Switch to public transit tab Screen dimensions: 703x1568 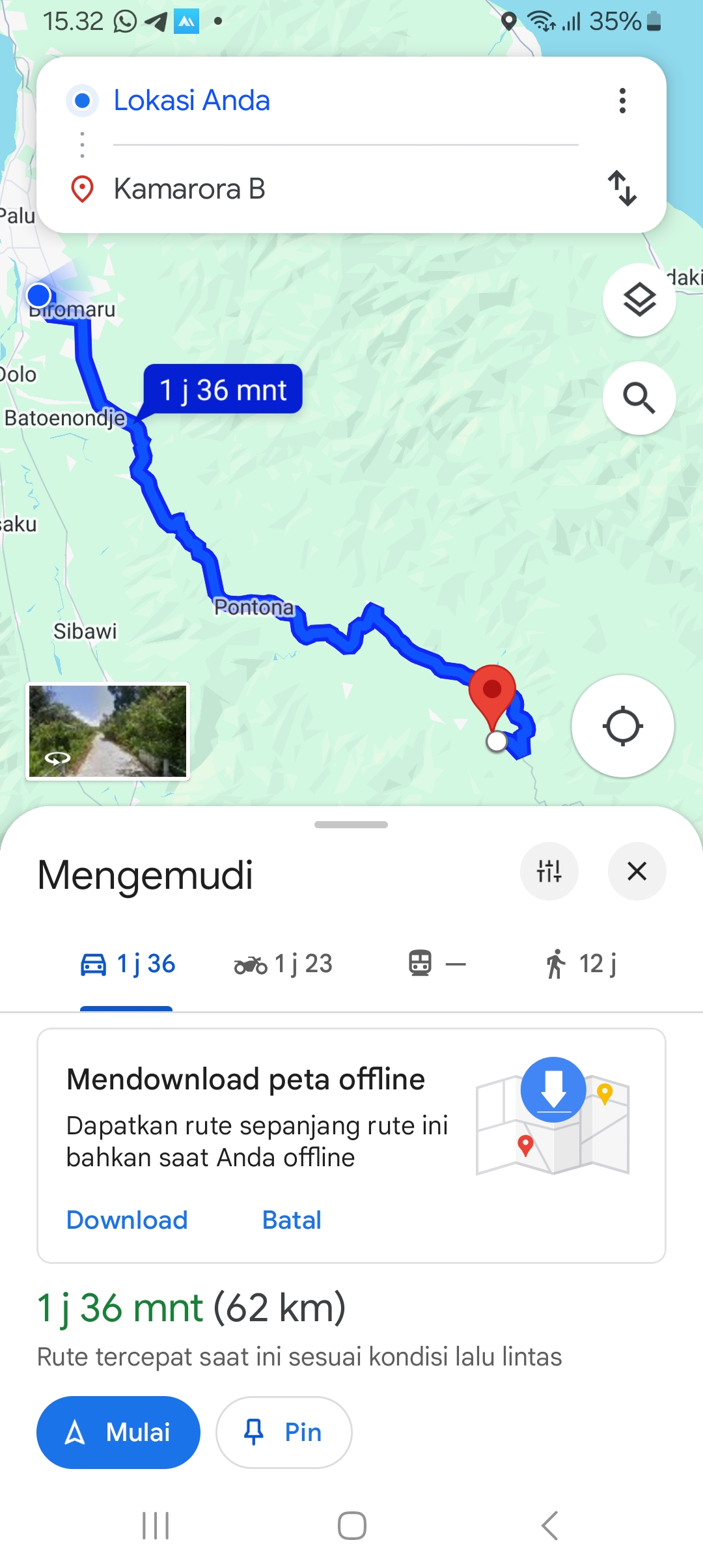[437, 964]
